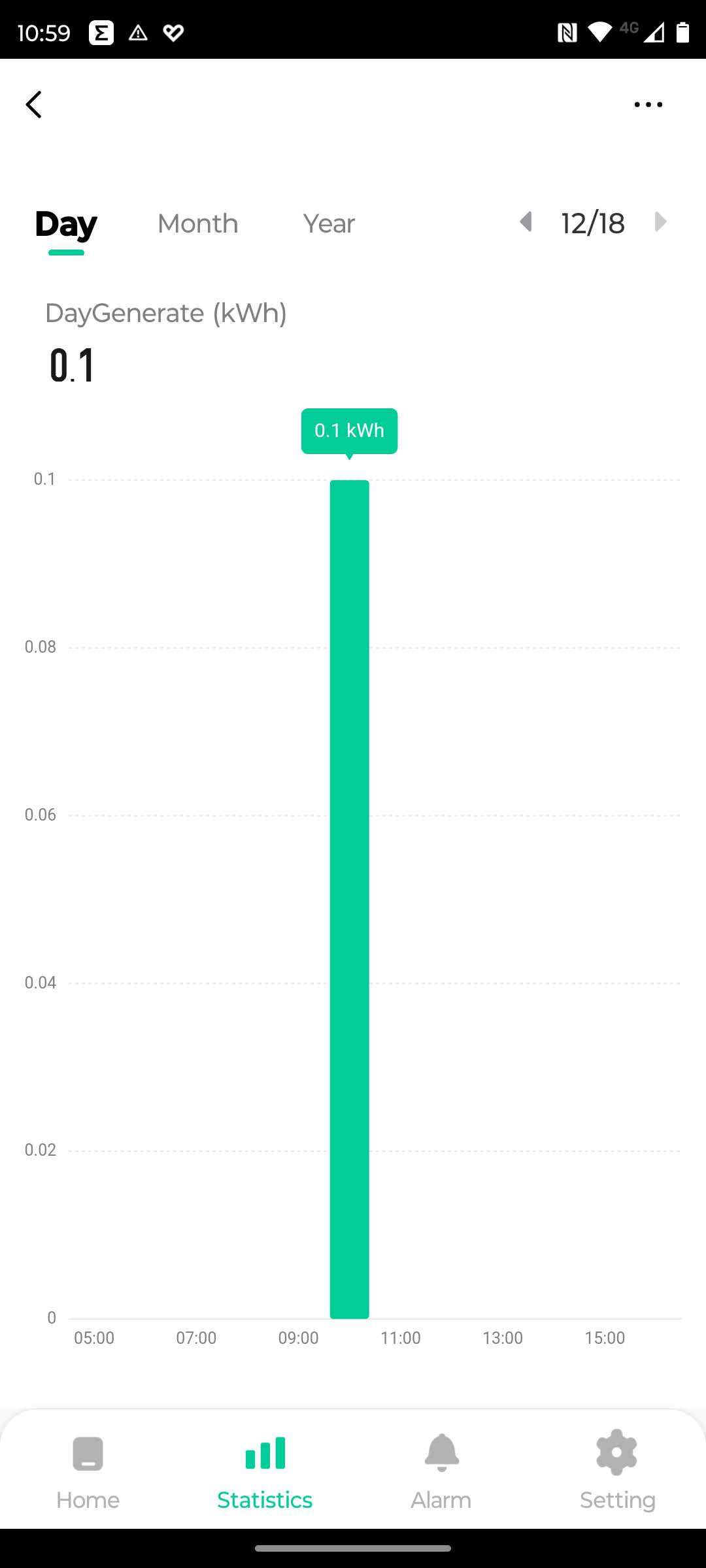Switch to the Year view
Screen dimensions: 706x1568
tap(329, 224)
